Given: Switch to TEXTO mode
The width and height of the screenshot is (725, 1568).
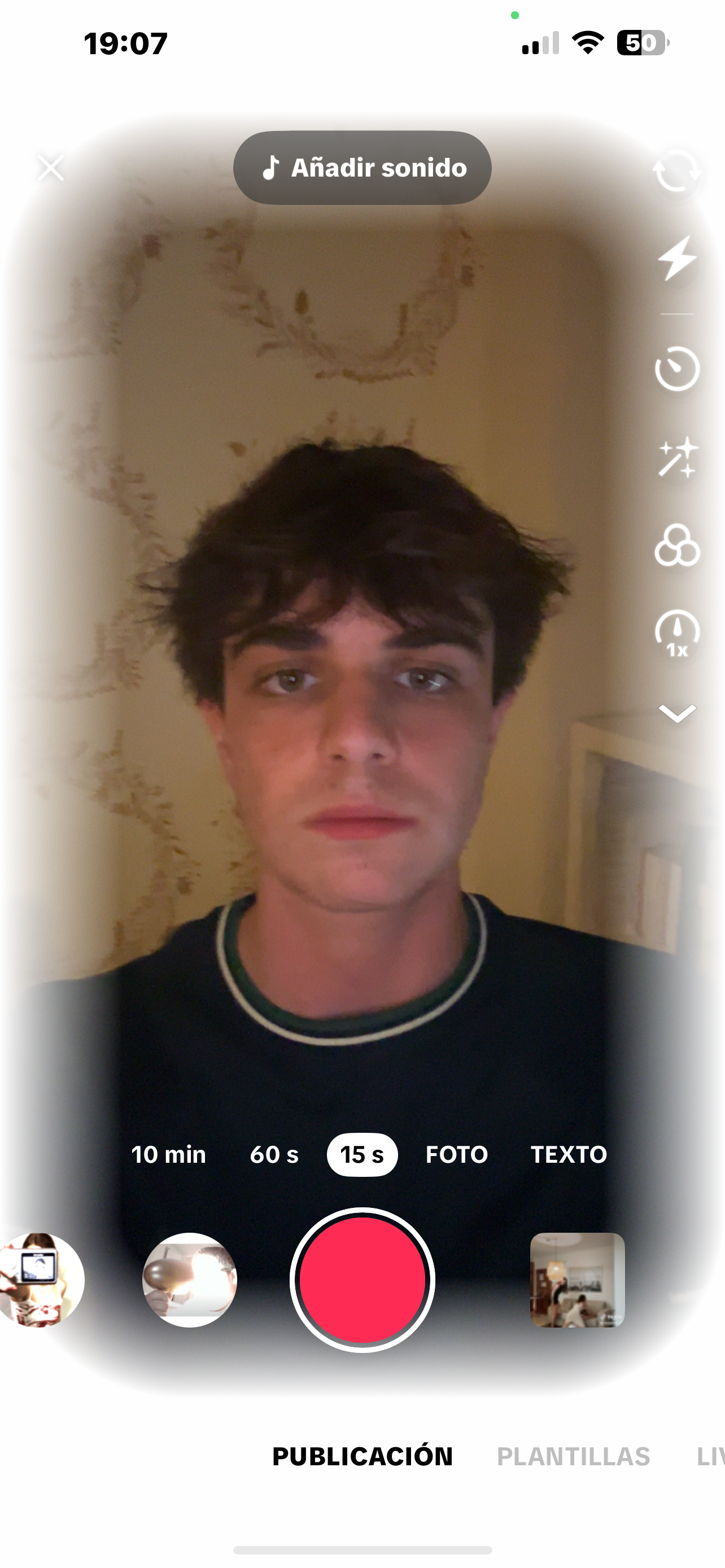Looking at the screenshot, I should (x=569, y=1154).
